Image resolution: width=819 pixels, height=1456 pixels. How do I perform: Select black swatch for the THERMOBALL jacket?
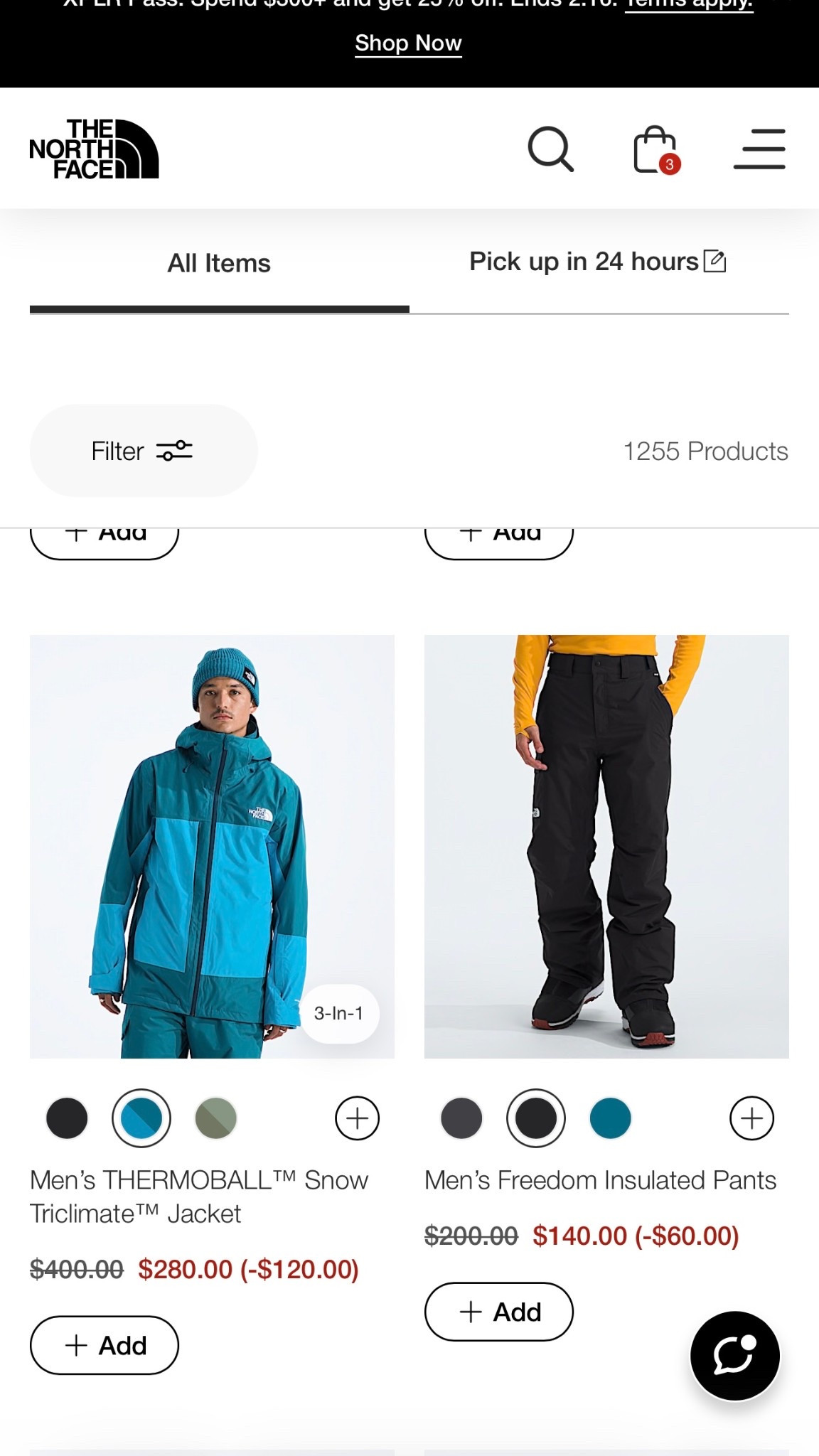(x=67, y=1118)
